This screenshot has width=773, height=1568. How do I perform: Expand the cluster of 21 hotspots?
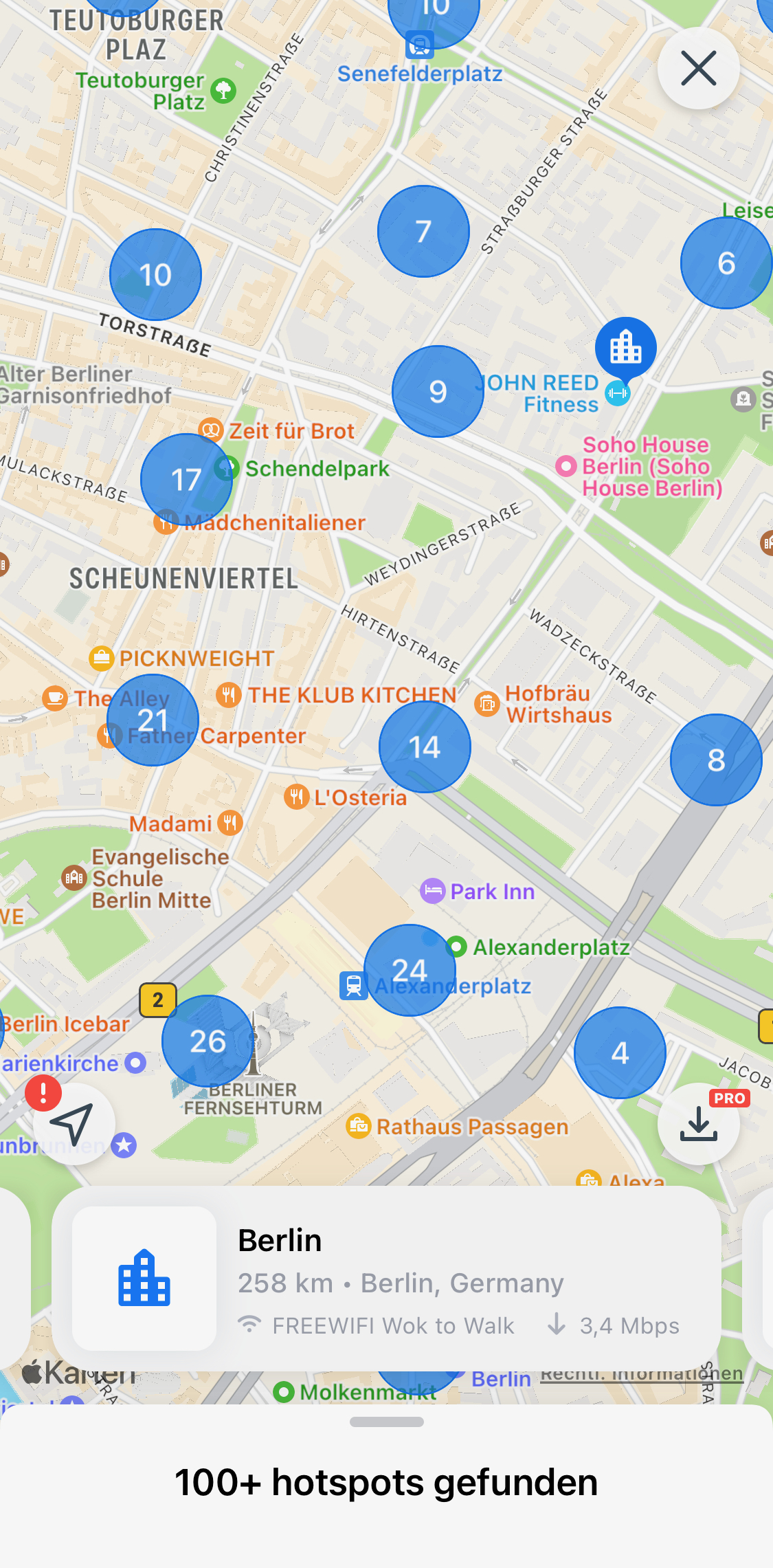point(153,720)
